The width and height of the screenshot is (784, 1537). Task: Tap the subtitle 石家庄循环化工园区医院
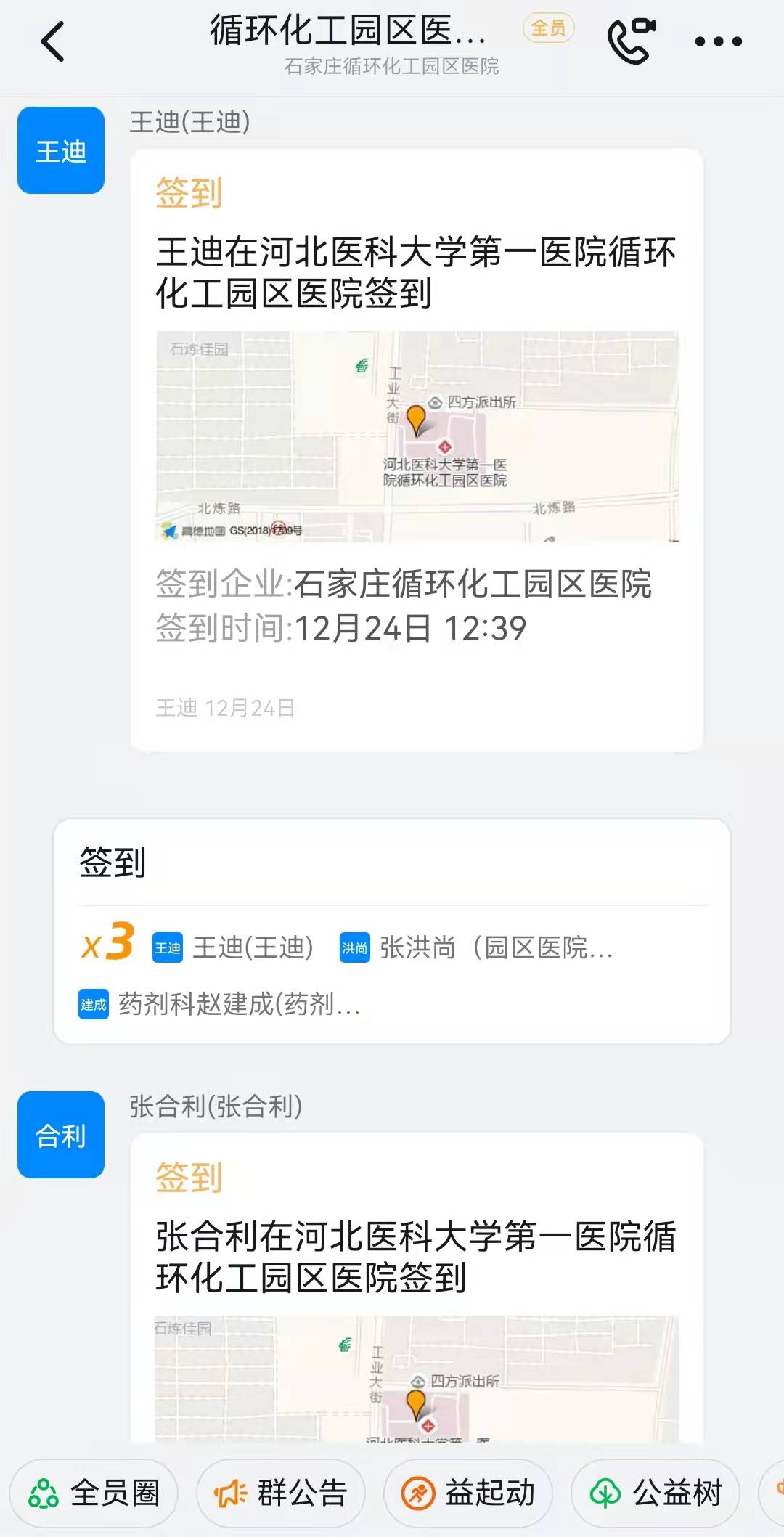point(392,67)
